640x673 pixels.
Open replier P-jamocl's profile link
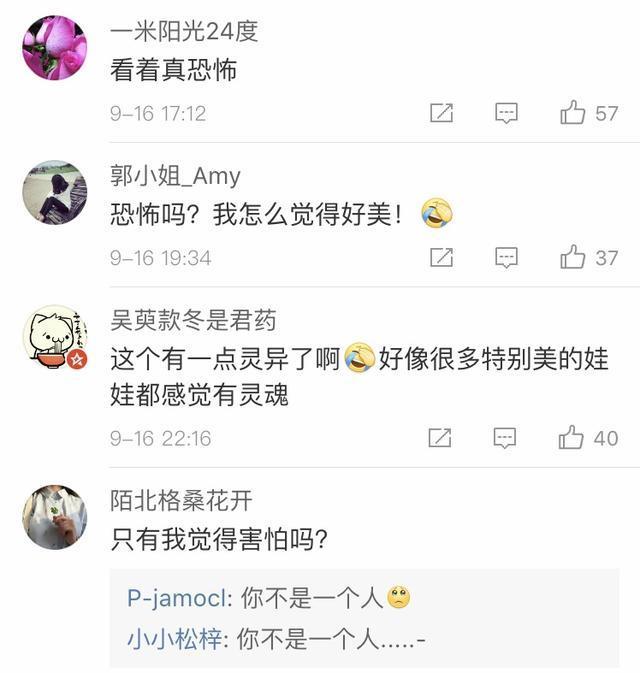(x=178, y=598)
